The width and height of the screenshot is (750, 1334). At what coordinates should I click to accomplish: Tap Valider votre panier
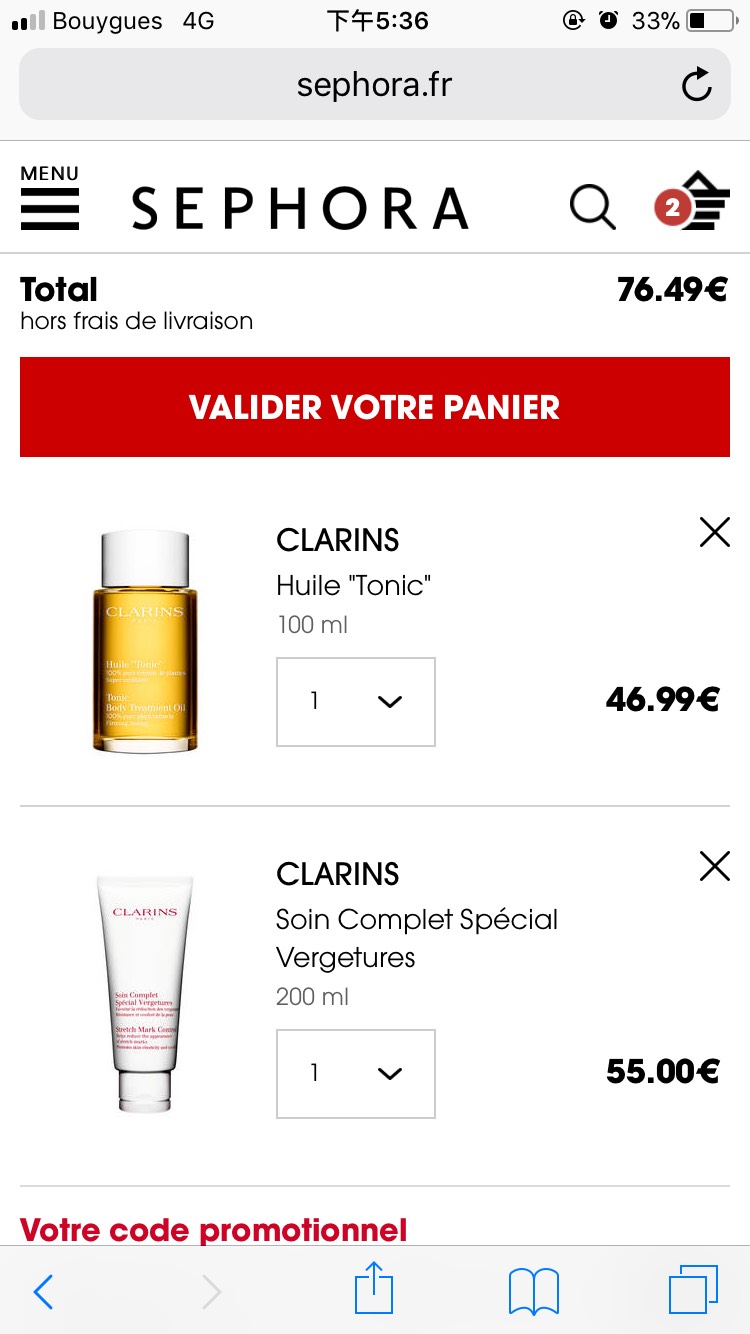pyautogui.click(x=375, y=407)
